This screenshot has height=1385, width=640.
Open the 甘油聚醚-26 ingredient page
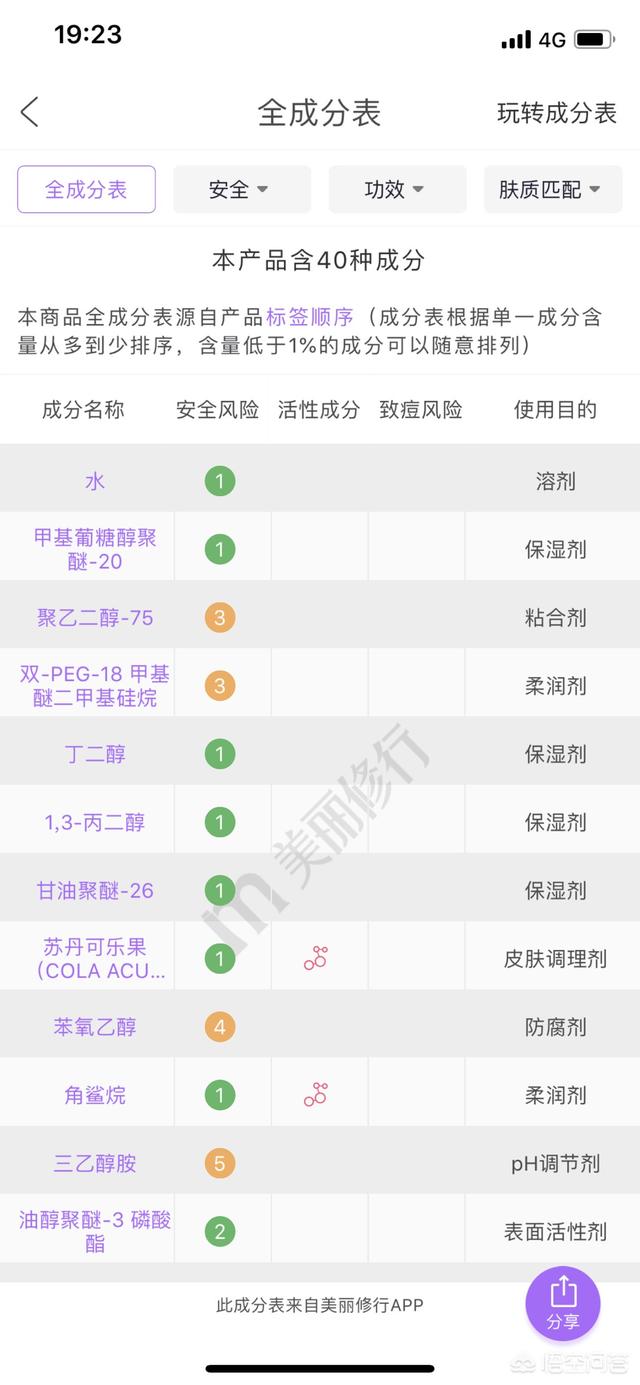tap(95, 890)
